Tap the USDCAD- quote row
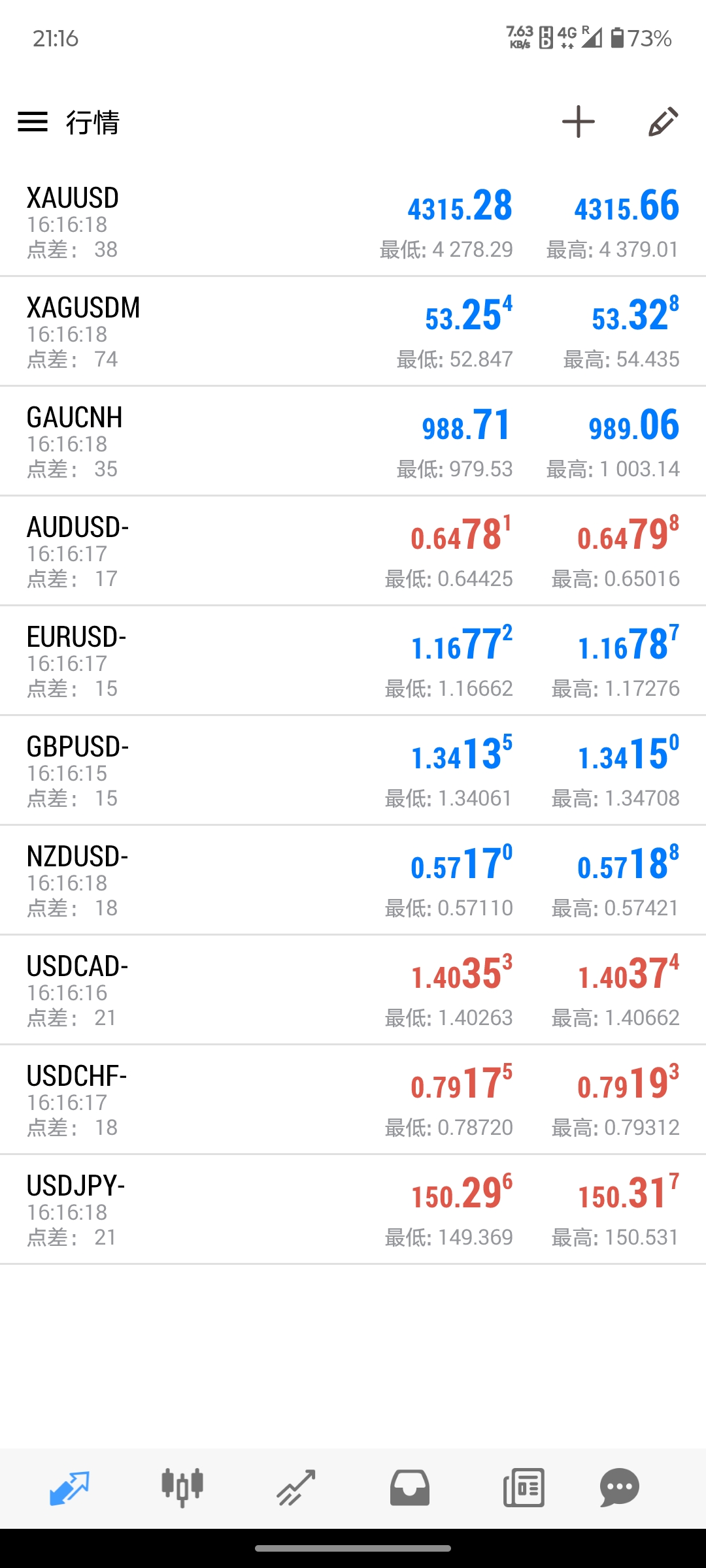706x1568 pixels. 353,990
